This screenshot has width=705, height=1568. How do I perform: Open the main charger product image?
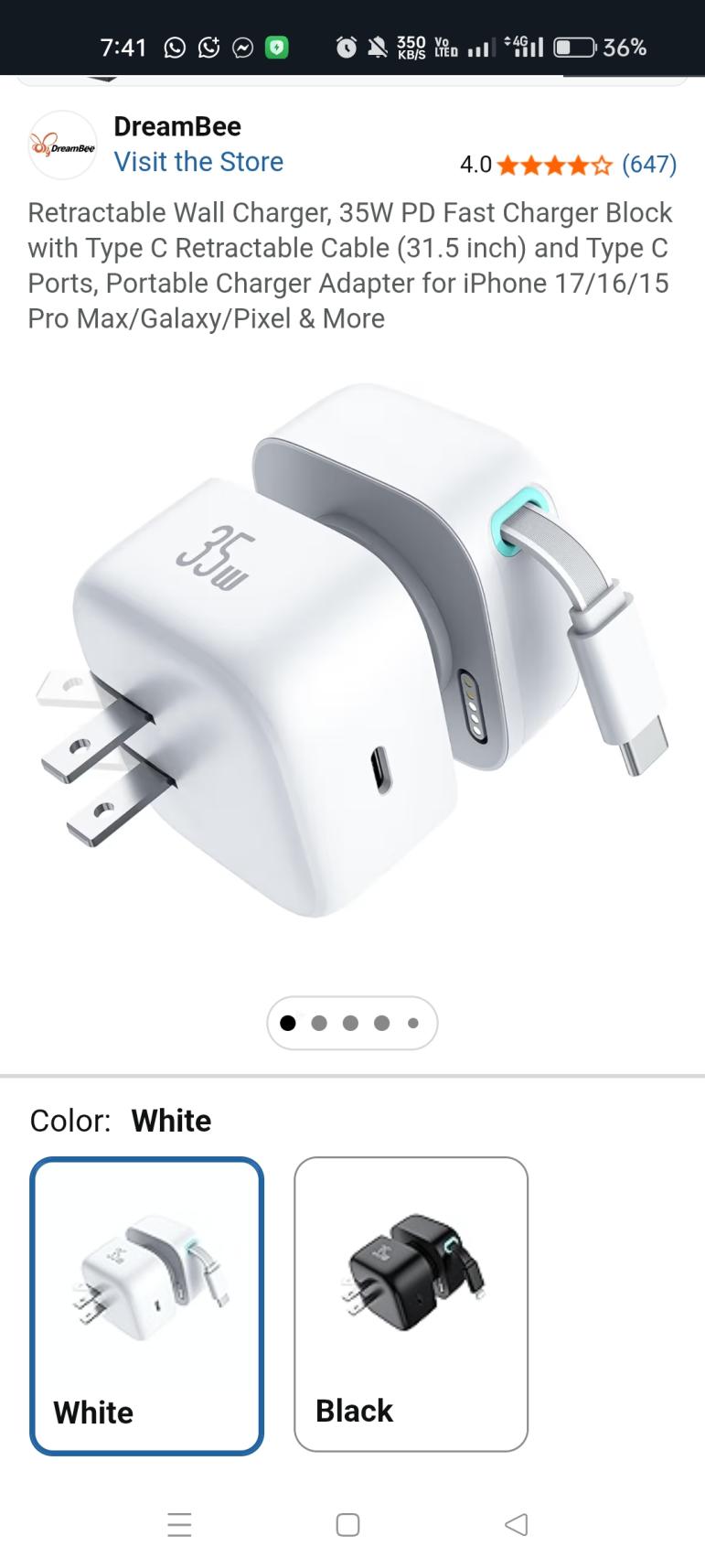point(352,650)
